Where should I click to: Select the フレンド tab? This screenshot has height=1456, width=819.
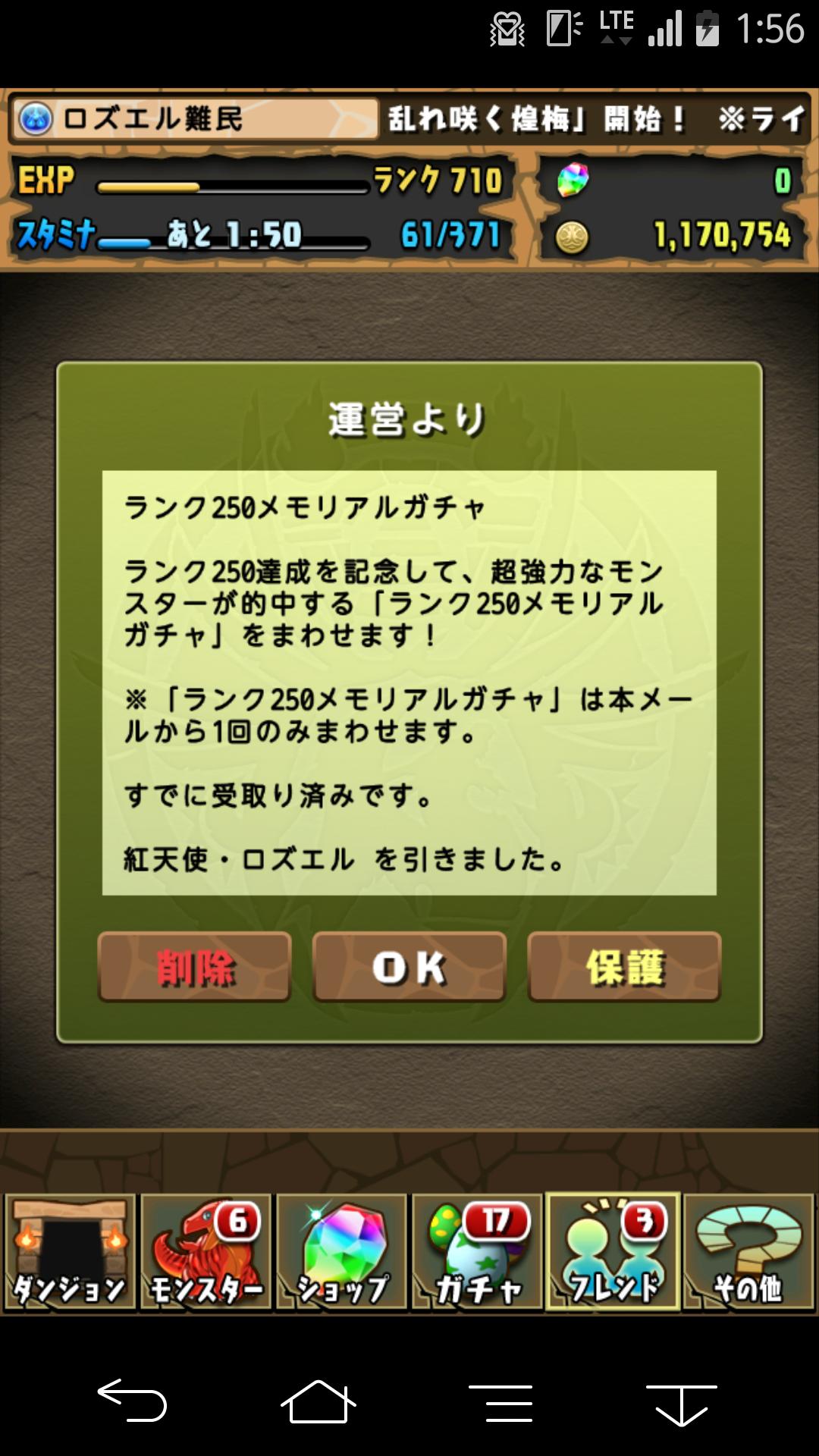613,1251
